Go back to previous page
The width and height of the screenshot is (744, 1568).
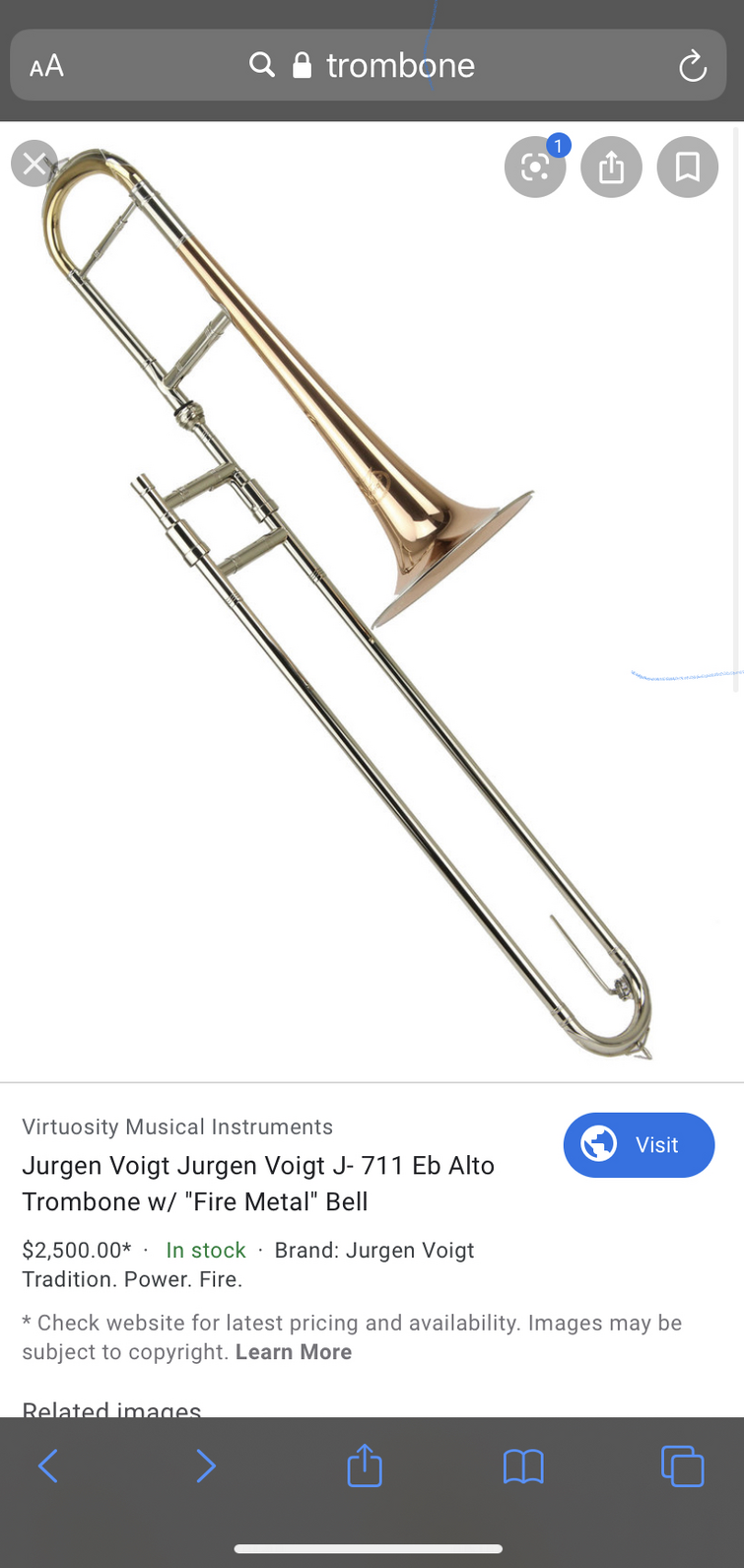tap(47, 1466)
